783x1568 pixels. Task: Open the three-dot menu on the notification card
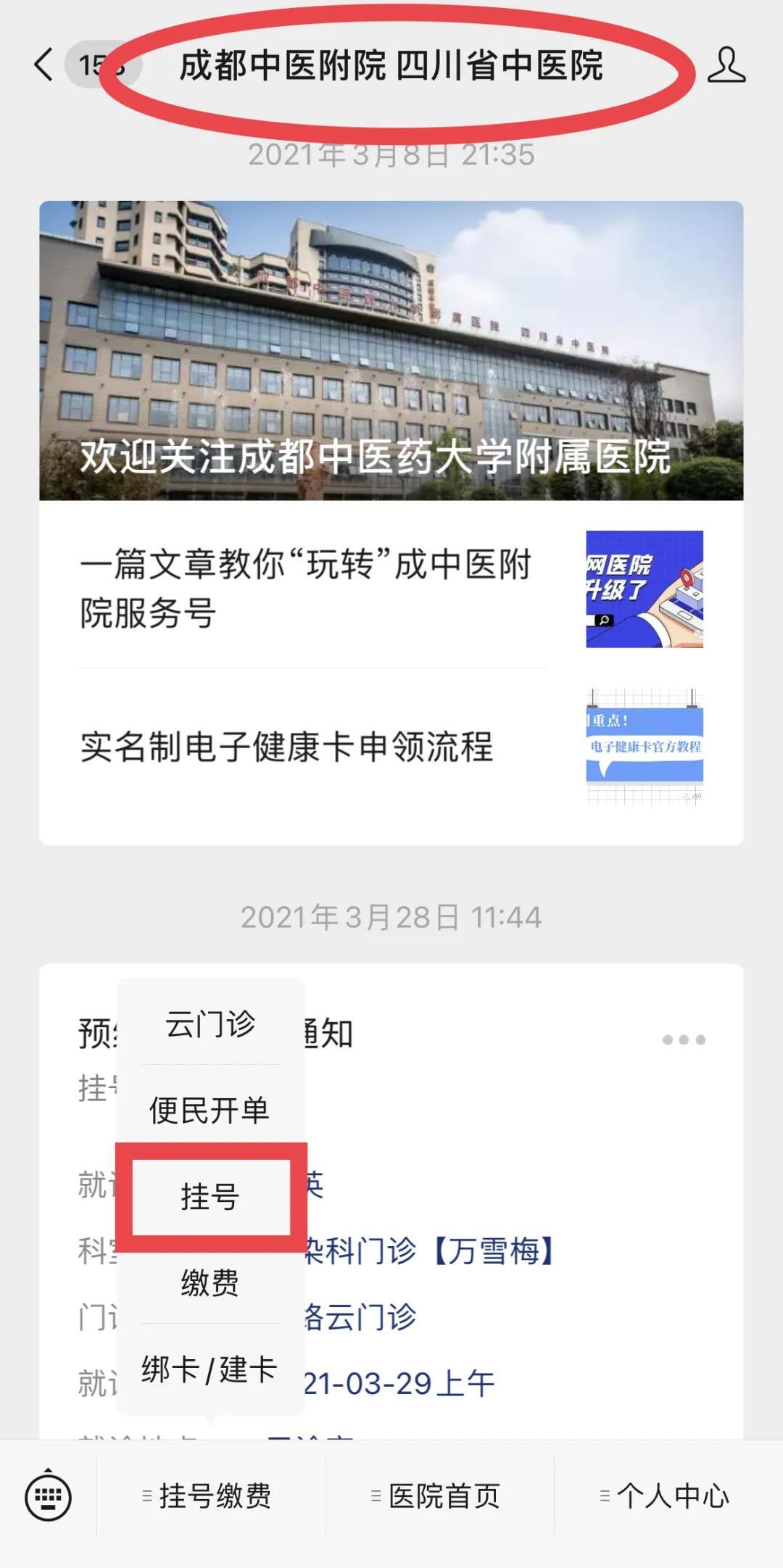(683, 1040)
